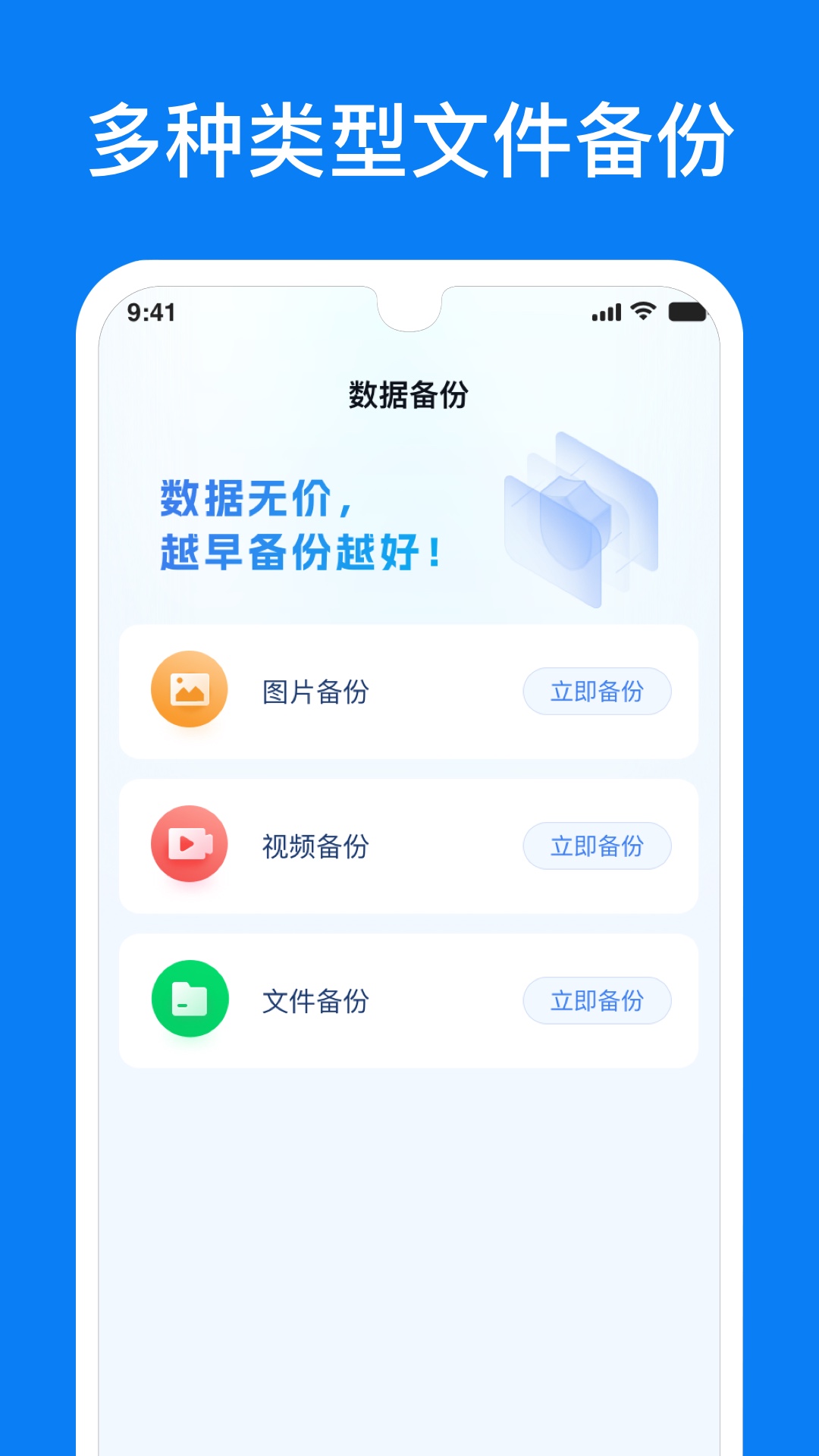Image resolution: width=819 pixels, height=1456 pixels.
Task: Tap the green file folder icon
Action: click(x=189, y=1000)
